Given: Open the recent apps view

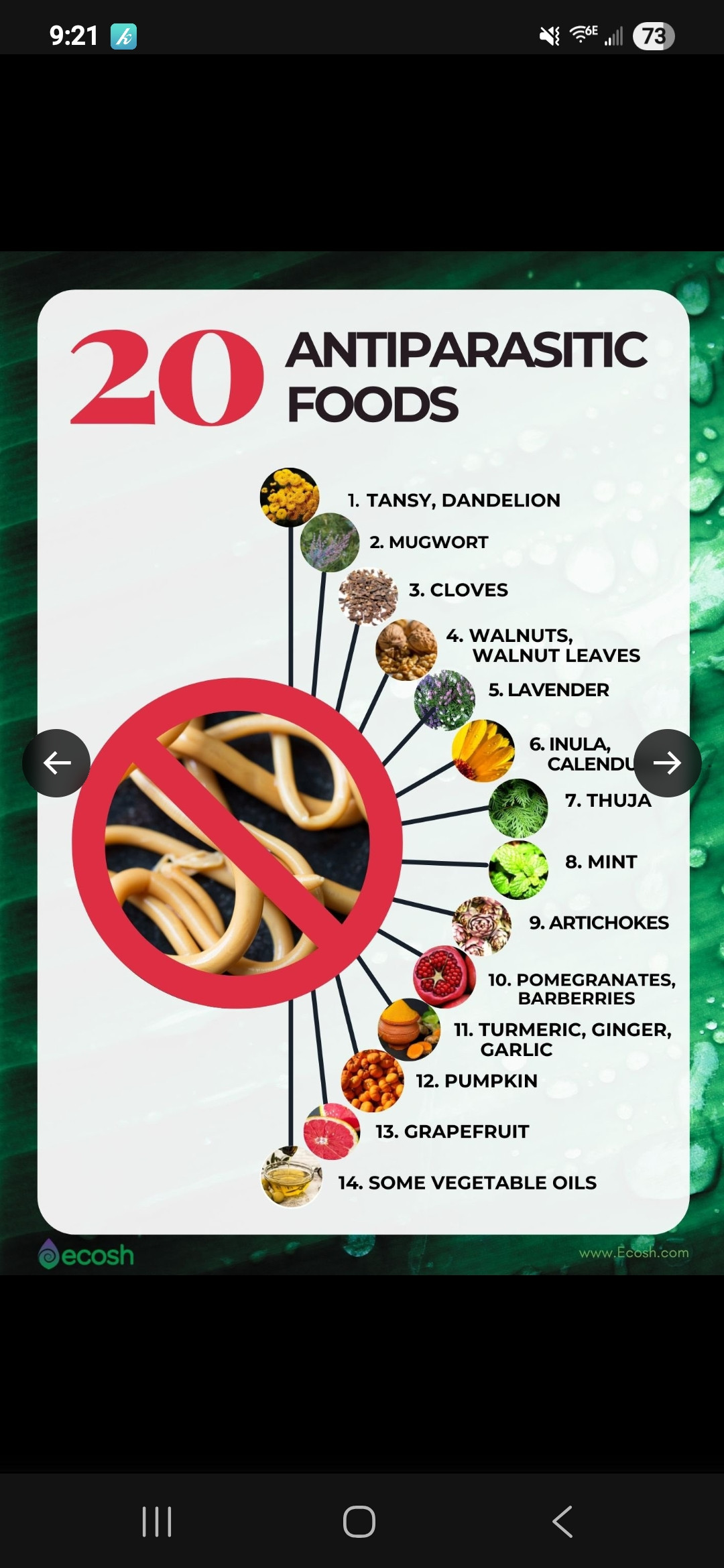Looking at the screenshot, I should coord(157,1521).
